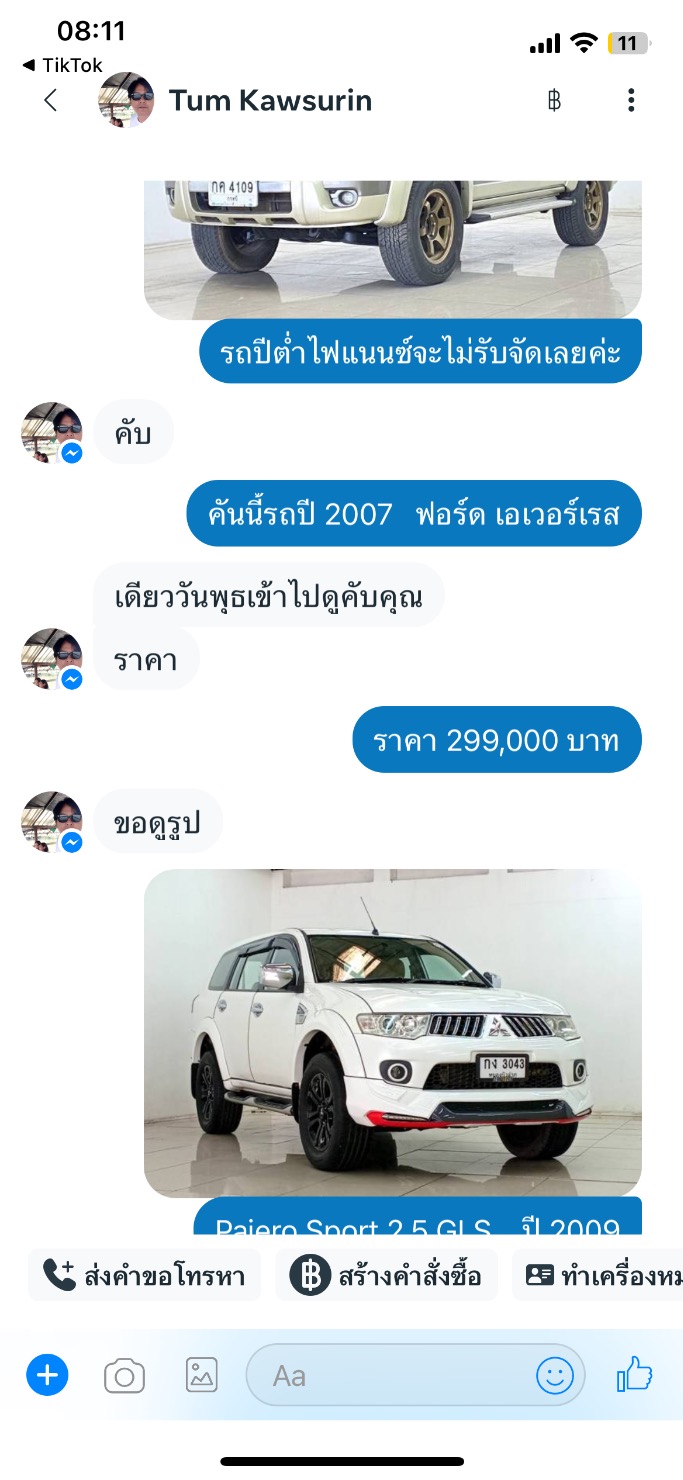Select the ทำเครื่องหมาย mark chip
Viewport: 683px width, 1480px height.
[x=600, y=1276]
